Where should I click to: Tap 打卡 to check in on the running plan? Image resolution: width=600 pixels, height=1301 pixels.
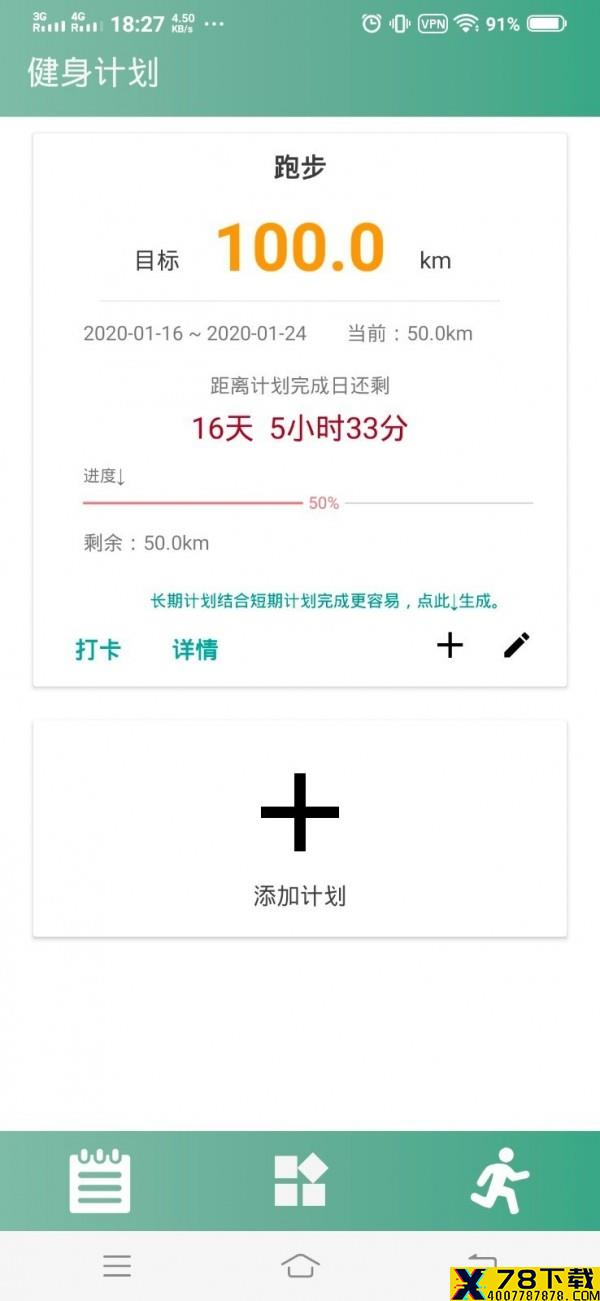tap(98, 650)
